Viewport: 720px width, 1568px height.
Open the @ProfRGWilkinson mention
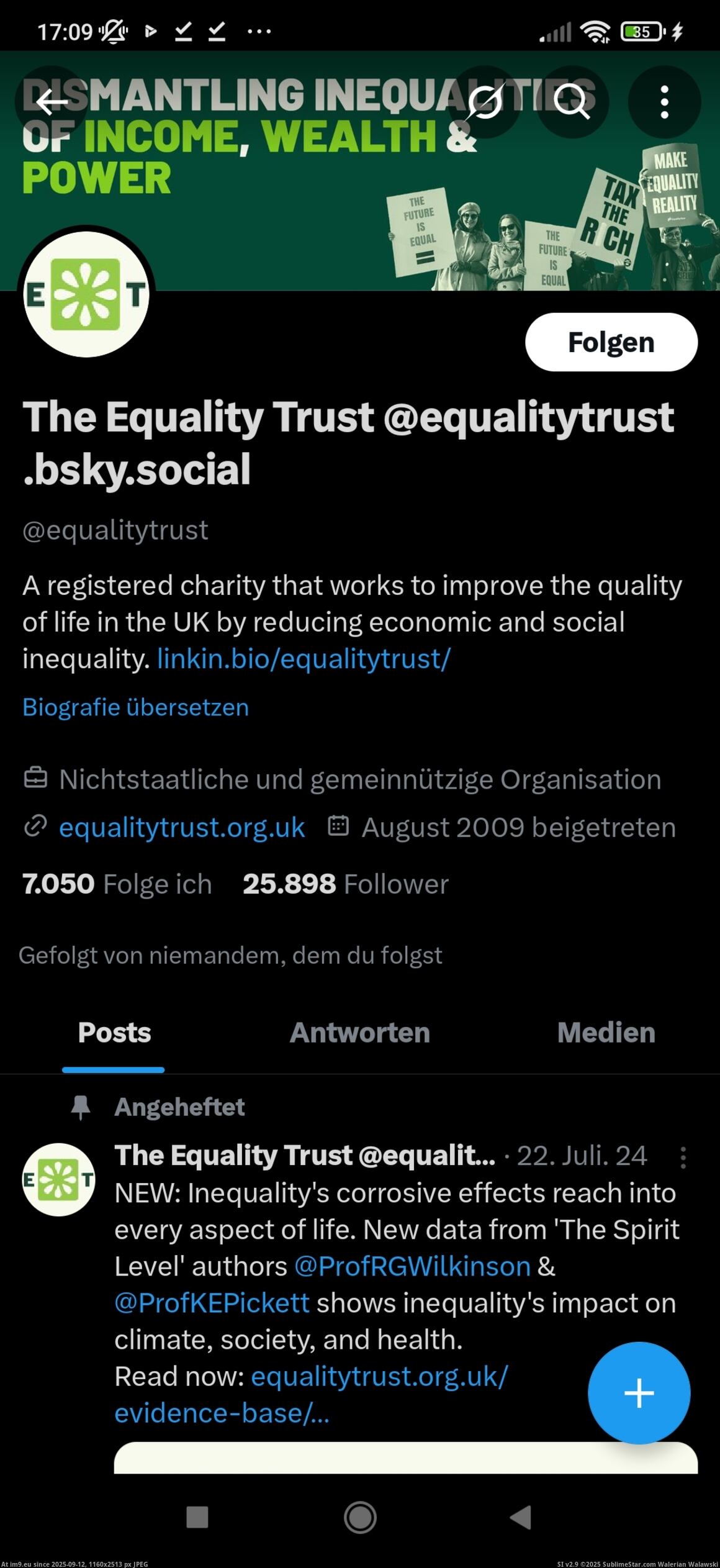(x=412, y=1266)
